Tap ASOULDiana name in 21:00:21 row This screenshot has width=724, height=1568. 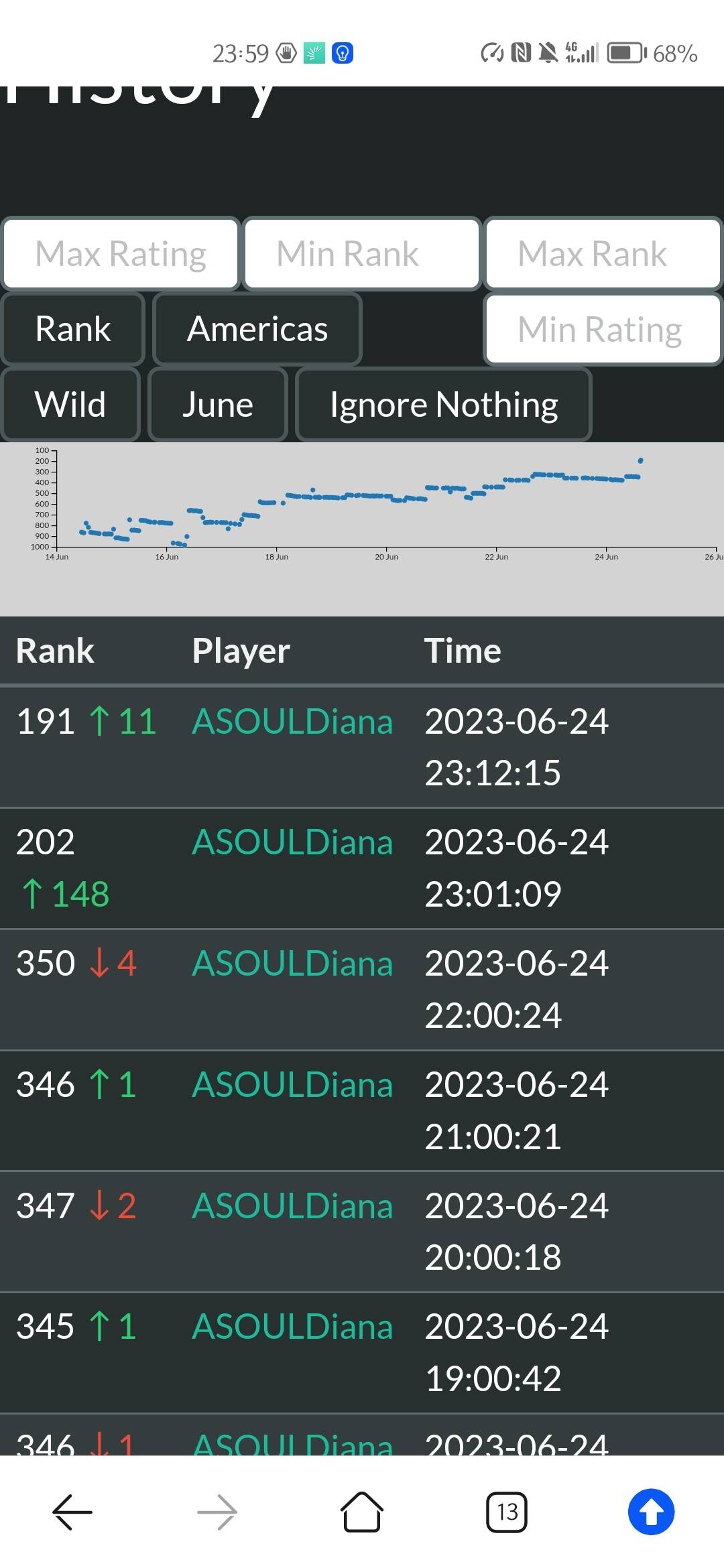(292, 1085)
